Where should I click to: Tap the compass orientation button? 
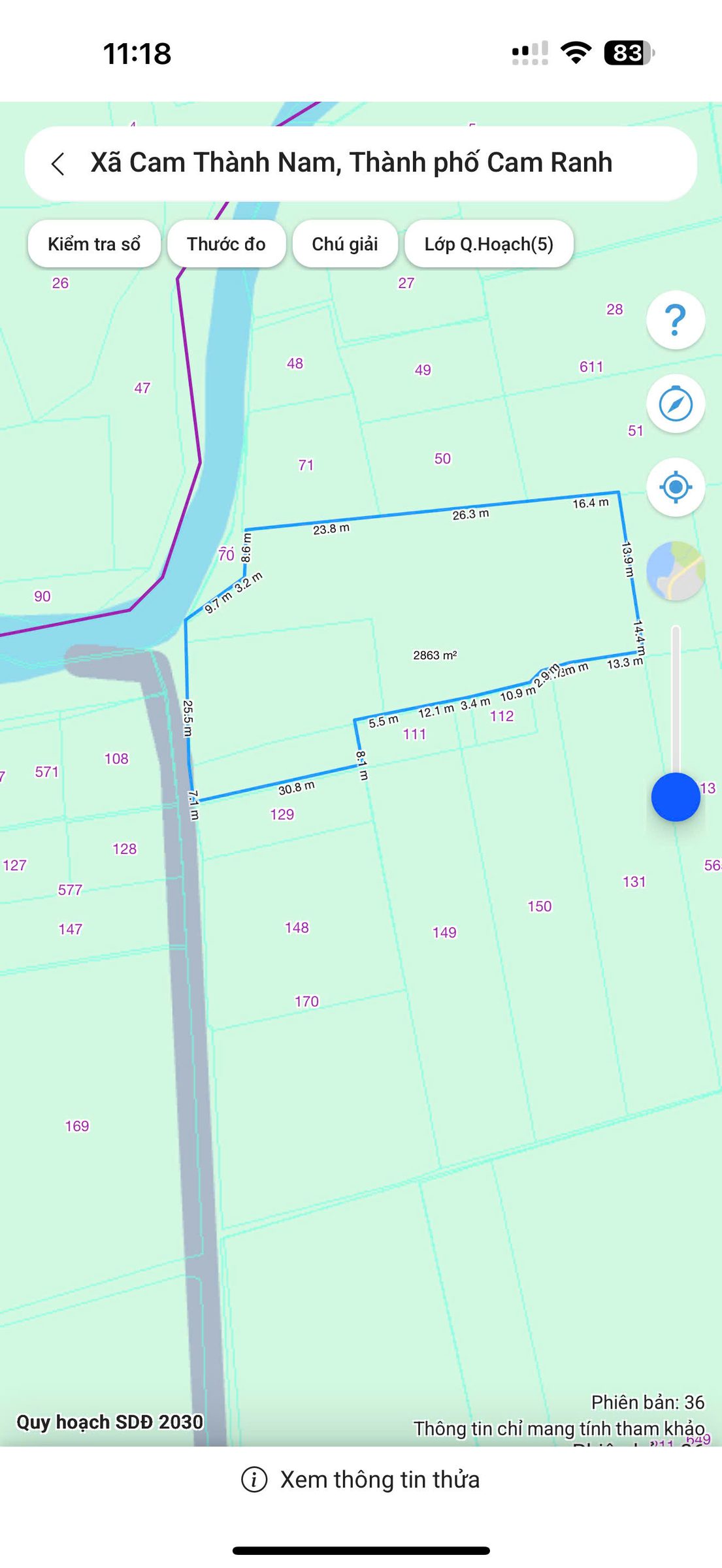(x=676, y=403)
